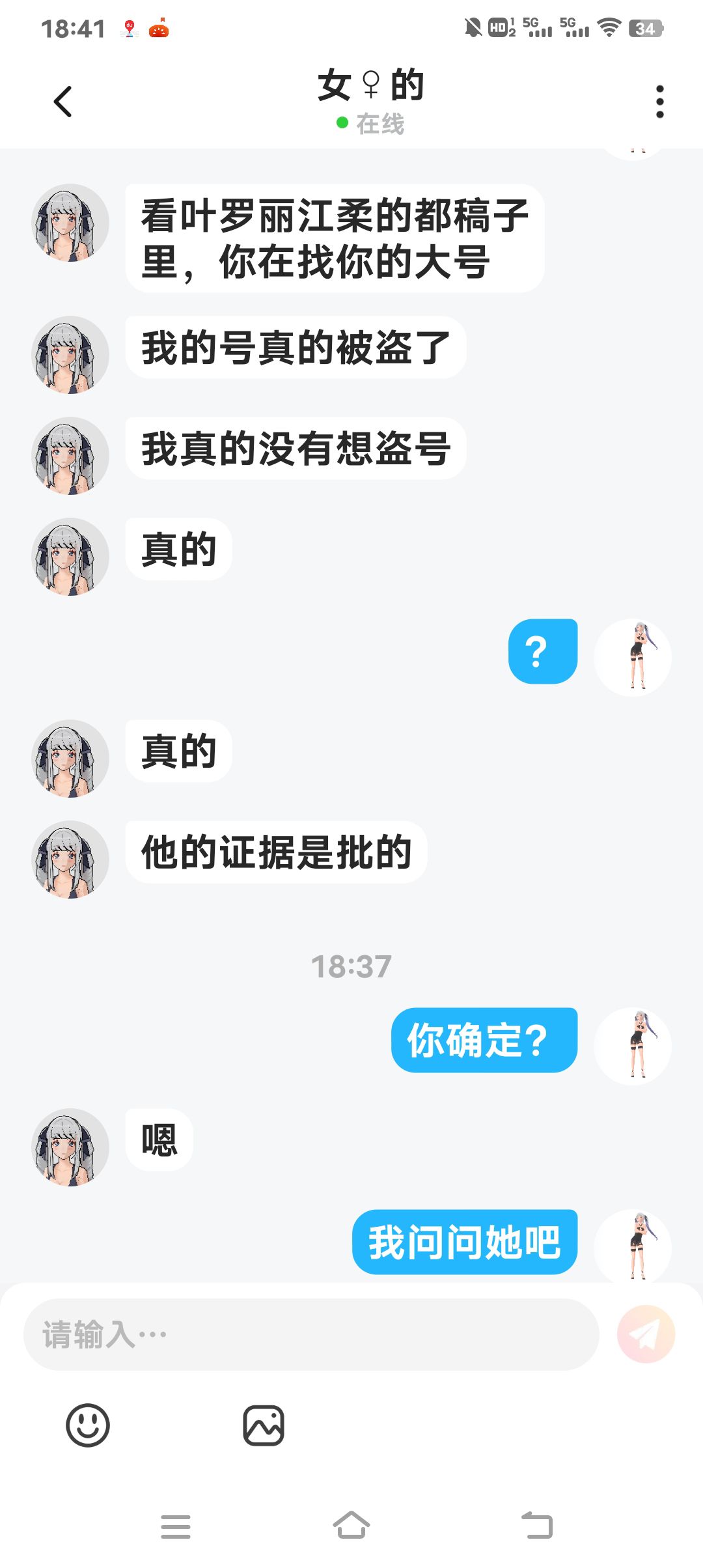Open the three-dot overflow menu

[659, 102]
